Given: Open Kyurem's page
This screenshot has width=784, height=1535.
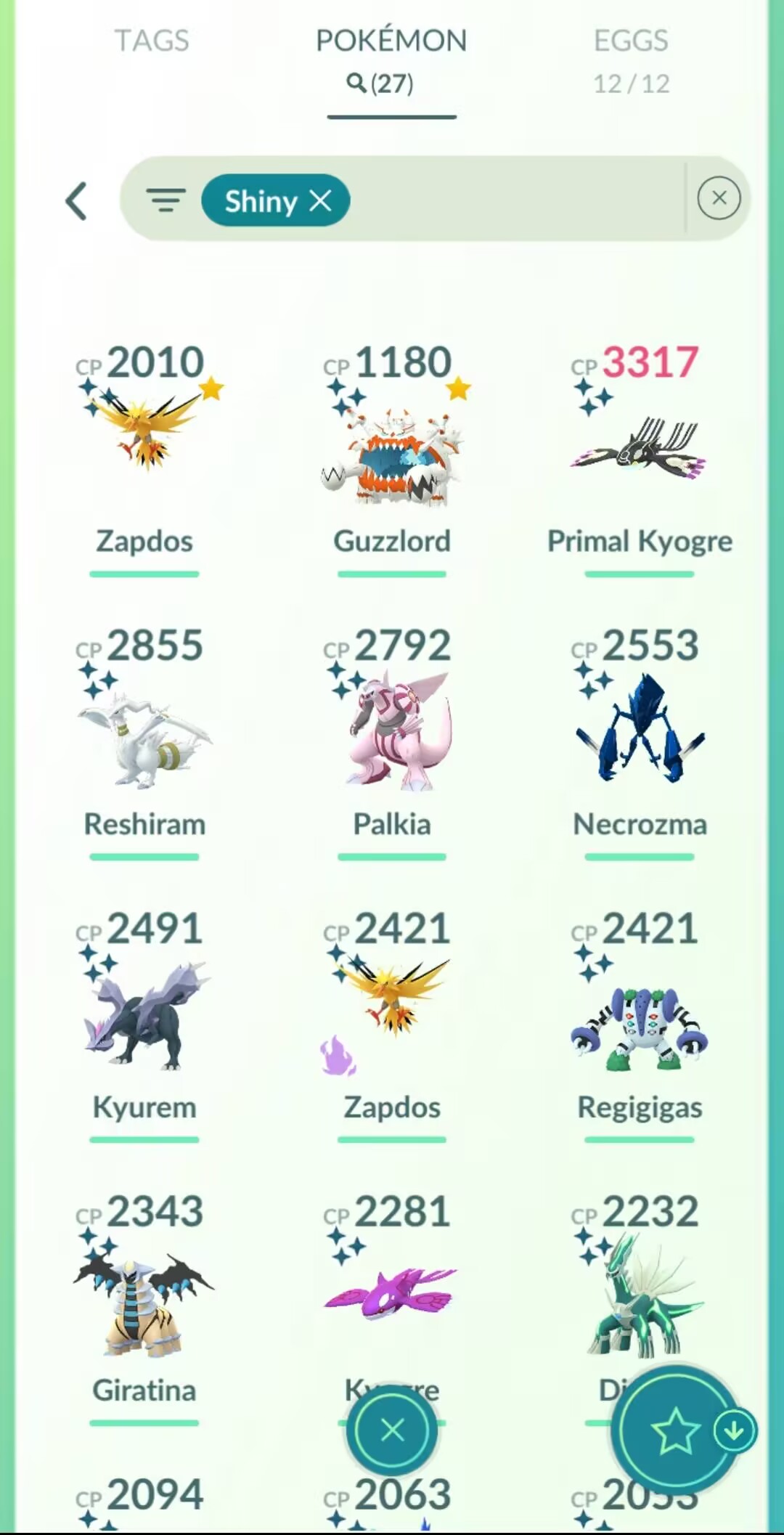Looking at the screenshot, I should pos(144,1025).
